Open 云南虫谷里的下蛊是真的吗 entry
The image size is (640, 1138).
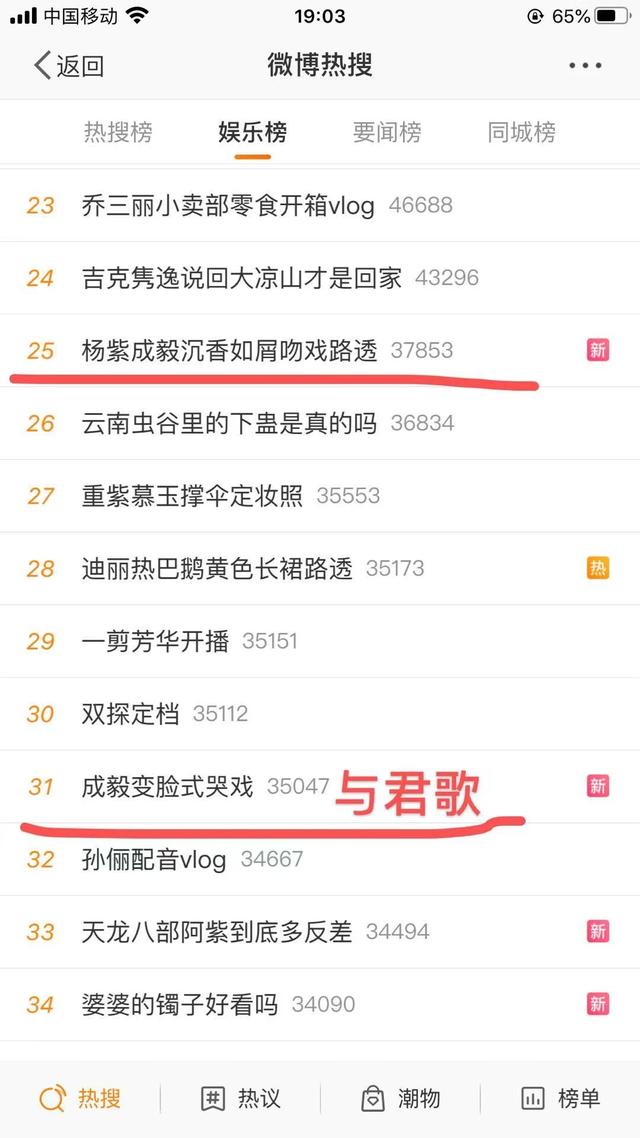click(320, 423)
